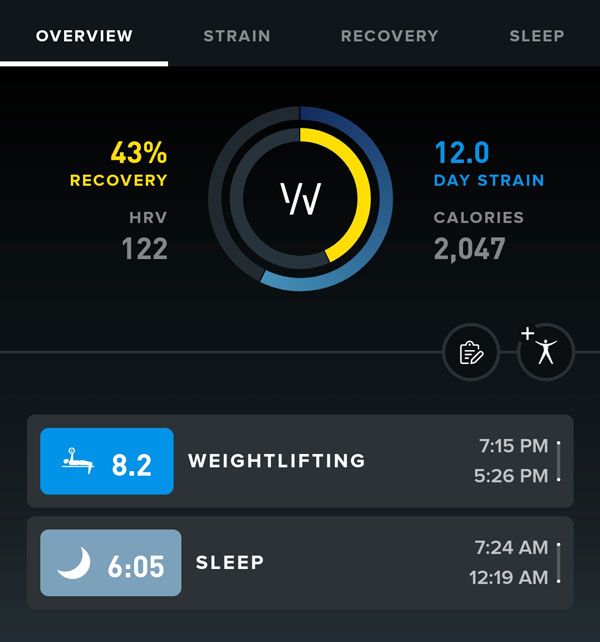The height and width of the screenshot is (642, 600).
Task: Switch to the Recovery tab
Action: tap(389, 36)
